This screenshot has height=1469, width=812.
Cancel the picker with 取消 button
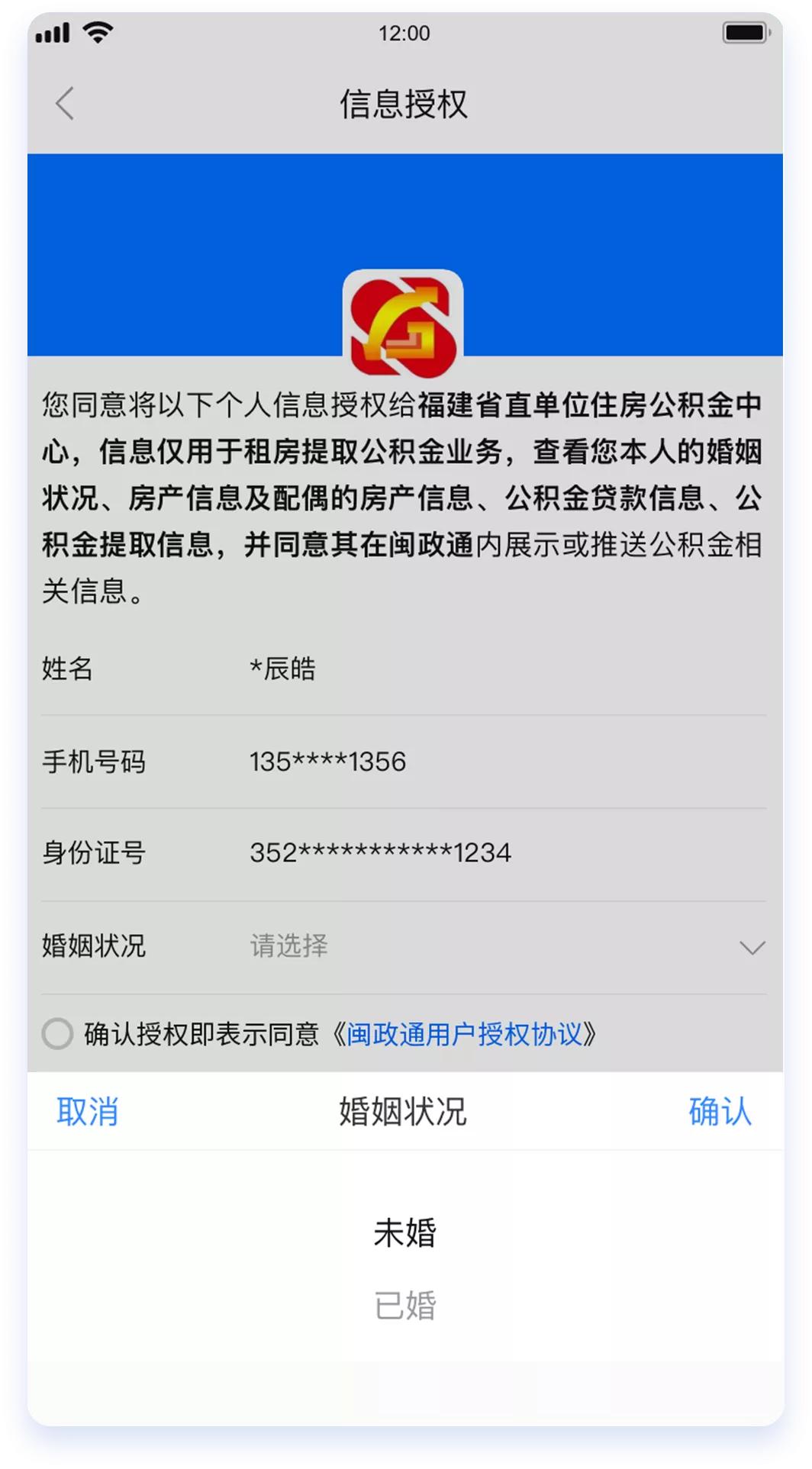click(85, 1113)
